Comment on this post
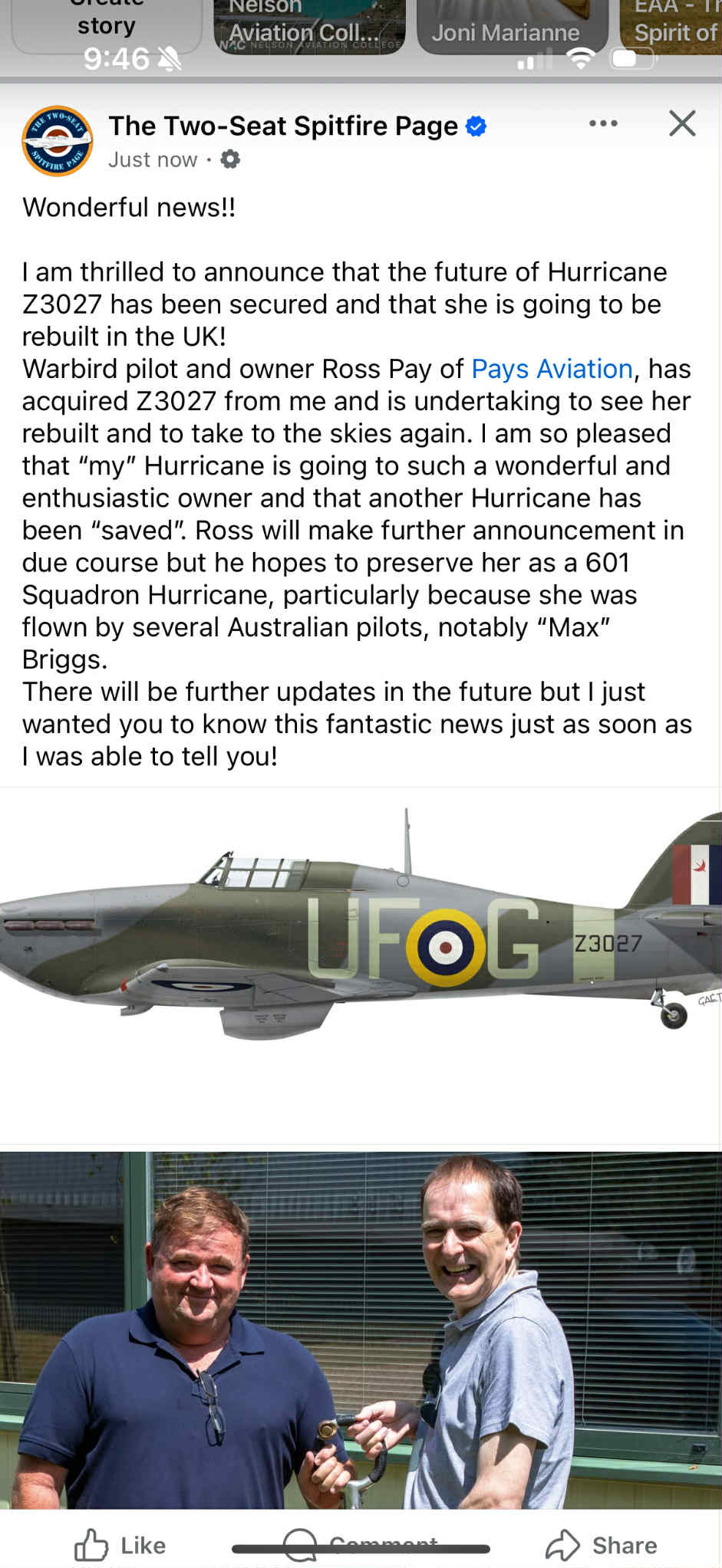The image size is (722, 1568). tap(361, 1545)
